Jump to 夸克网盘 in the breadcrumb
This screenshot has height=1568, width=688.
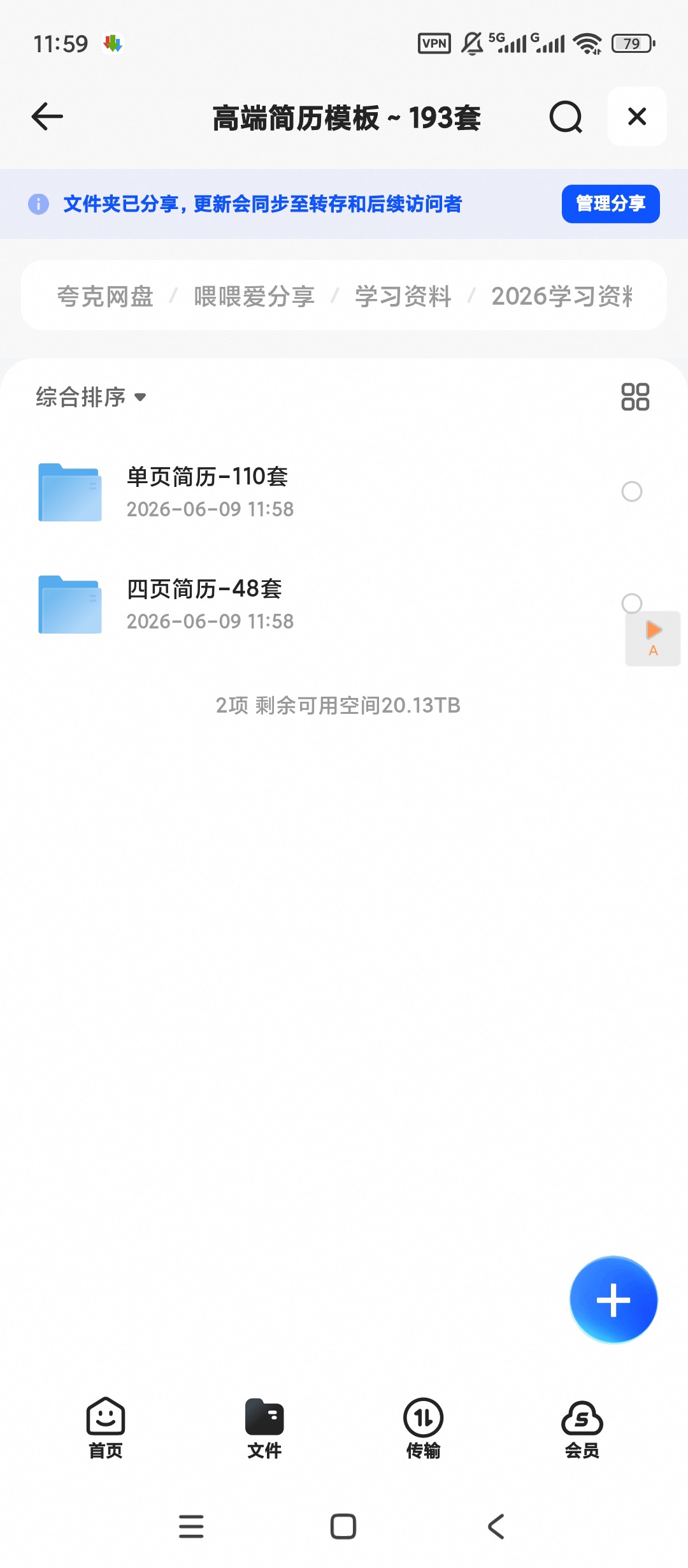tap(105, 296)
